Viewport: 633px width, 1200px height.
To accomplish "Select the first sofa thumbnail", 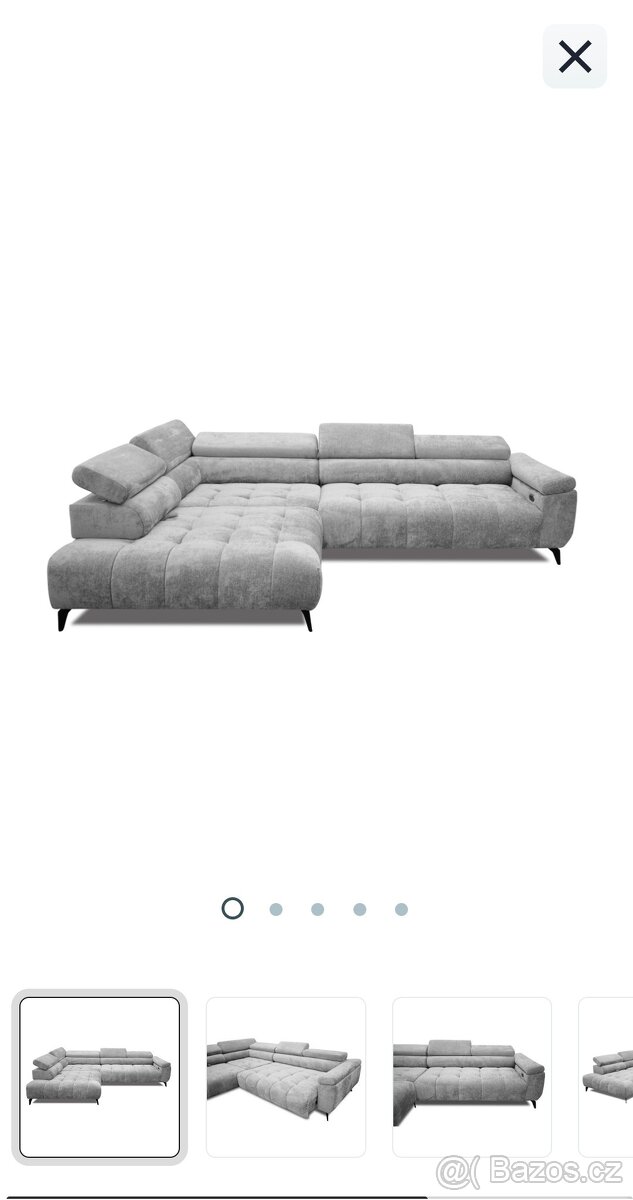I will coord(100,1077).
